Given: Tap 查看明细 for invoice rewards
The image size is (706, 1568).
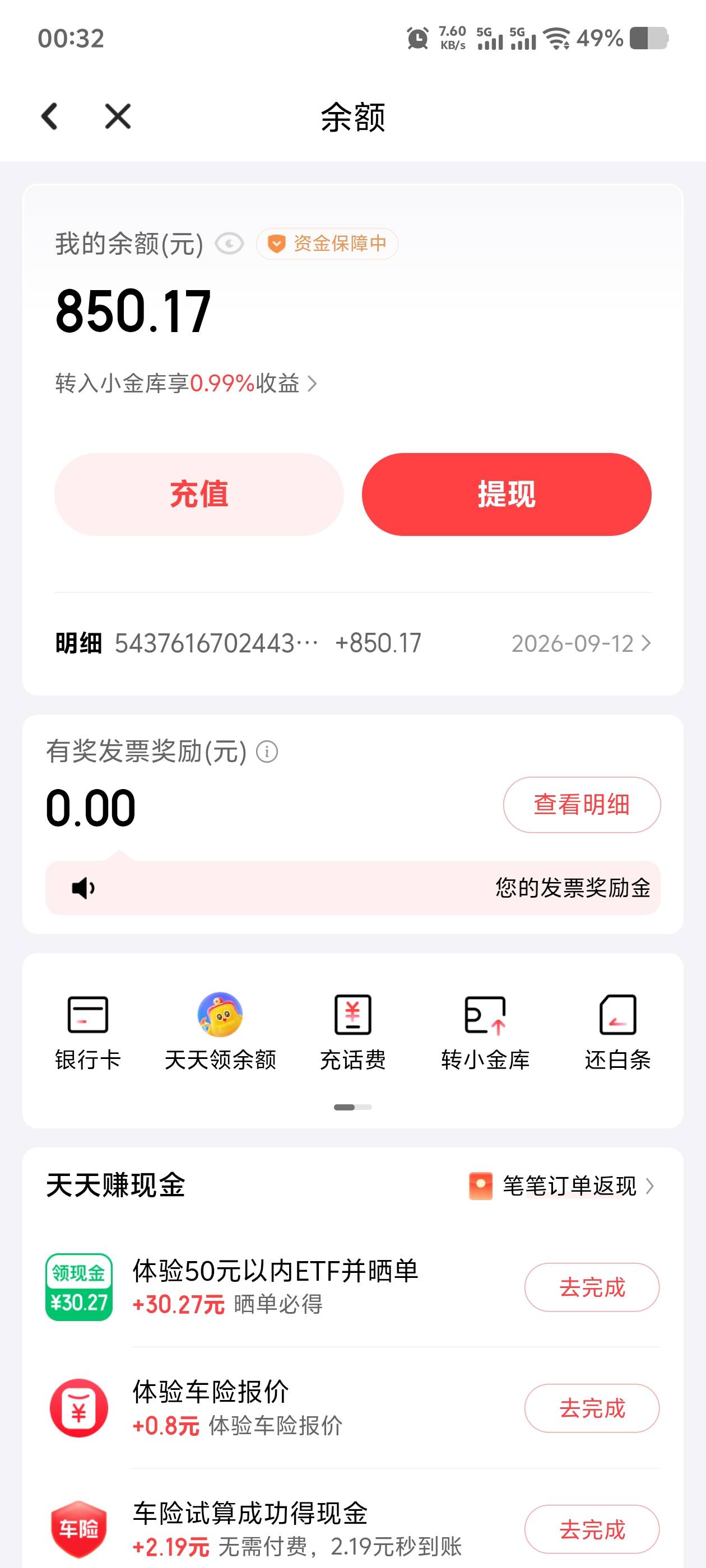Looking at the screenshot, I should tap(582, 805).
